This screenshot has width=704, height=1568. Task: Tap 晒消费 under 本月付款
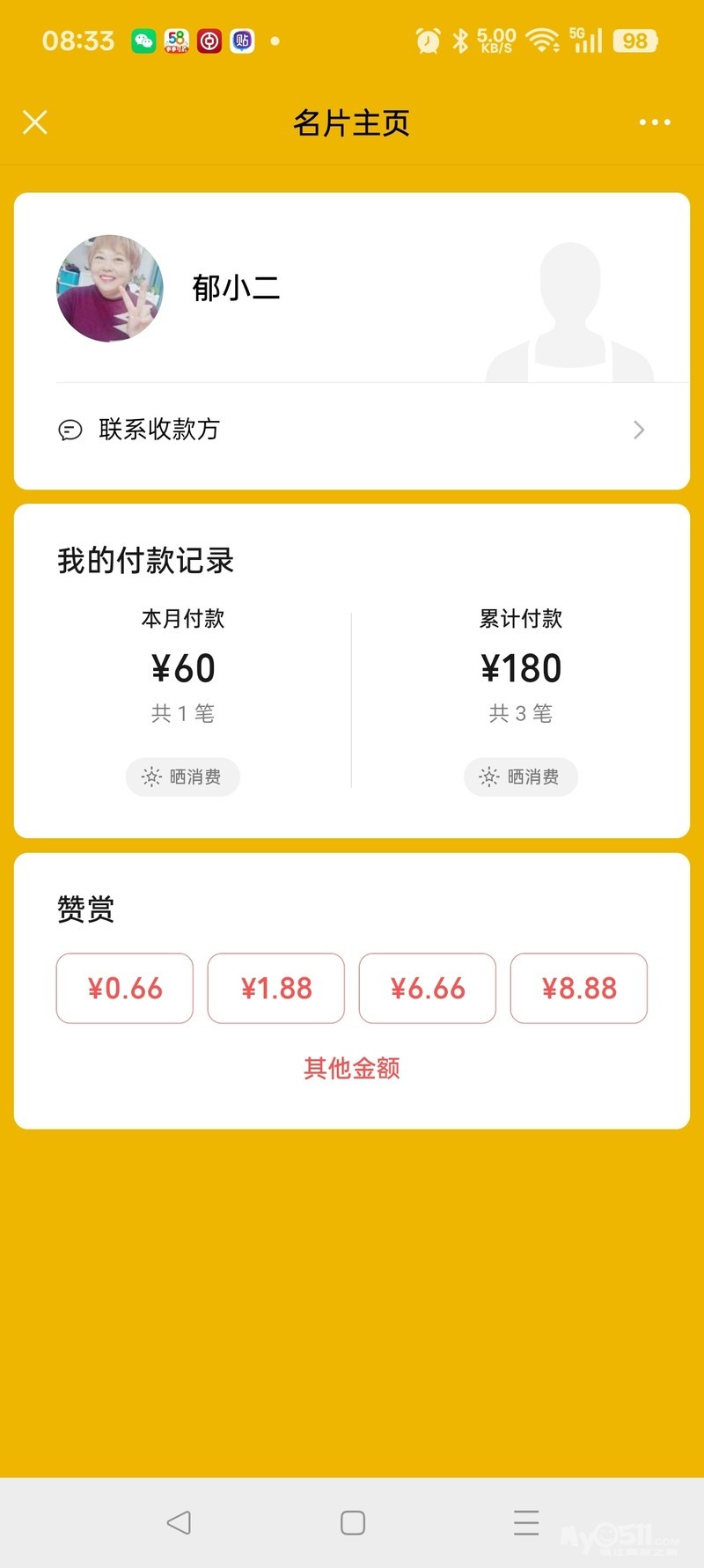coord(183,777)
